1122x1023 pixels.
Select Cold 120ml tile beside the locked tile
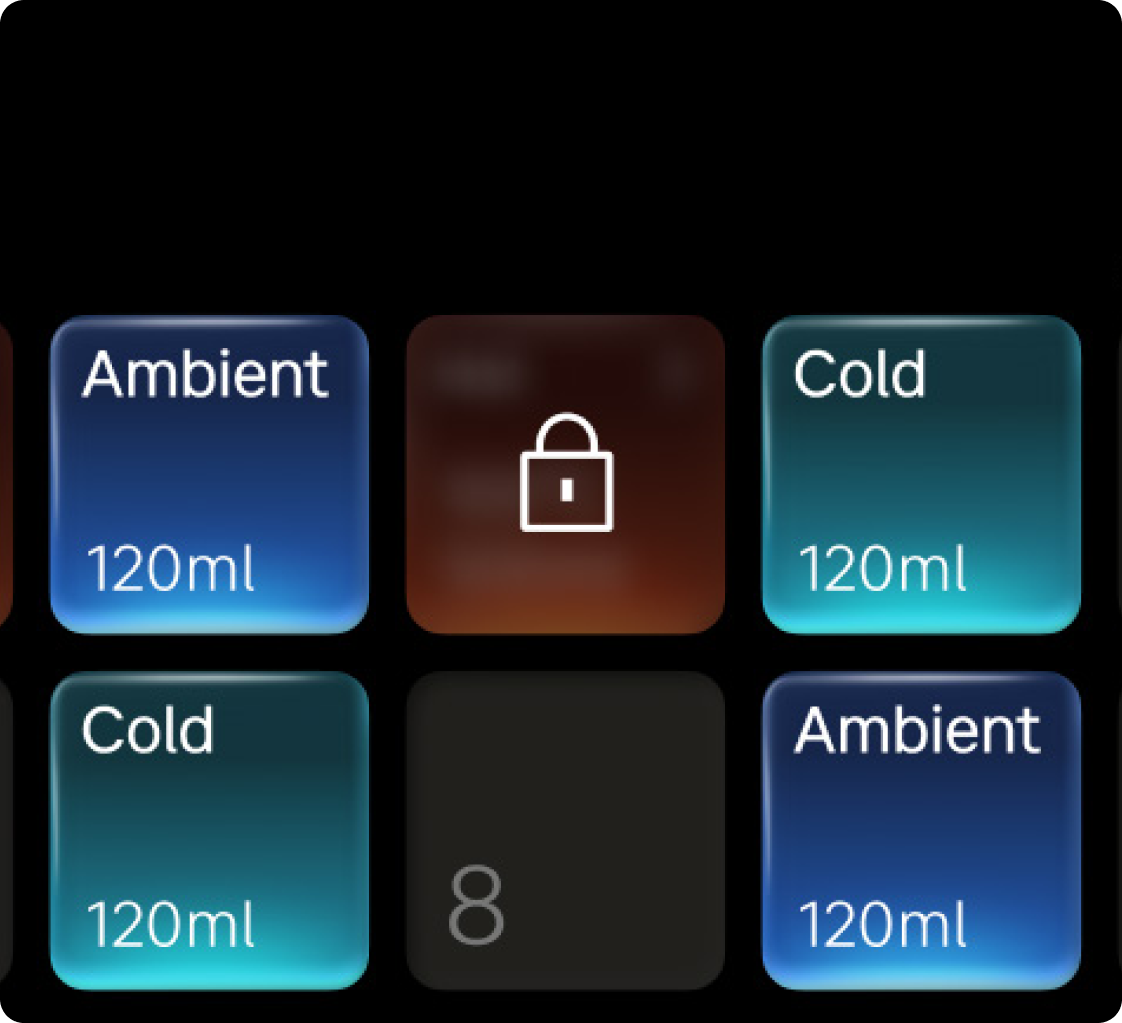tap(921, 474)
